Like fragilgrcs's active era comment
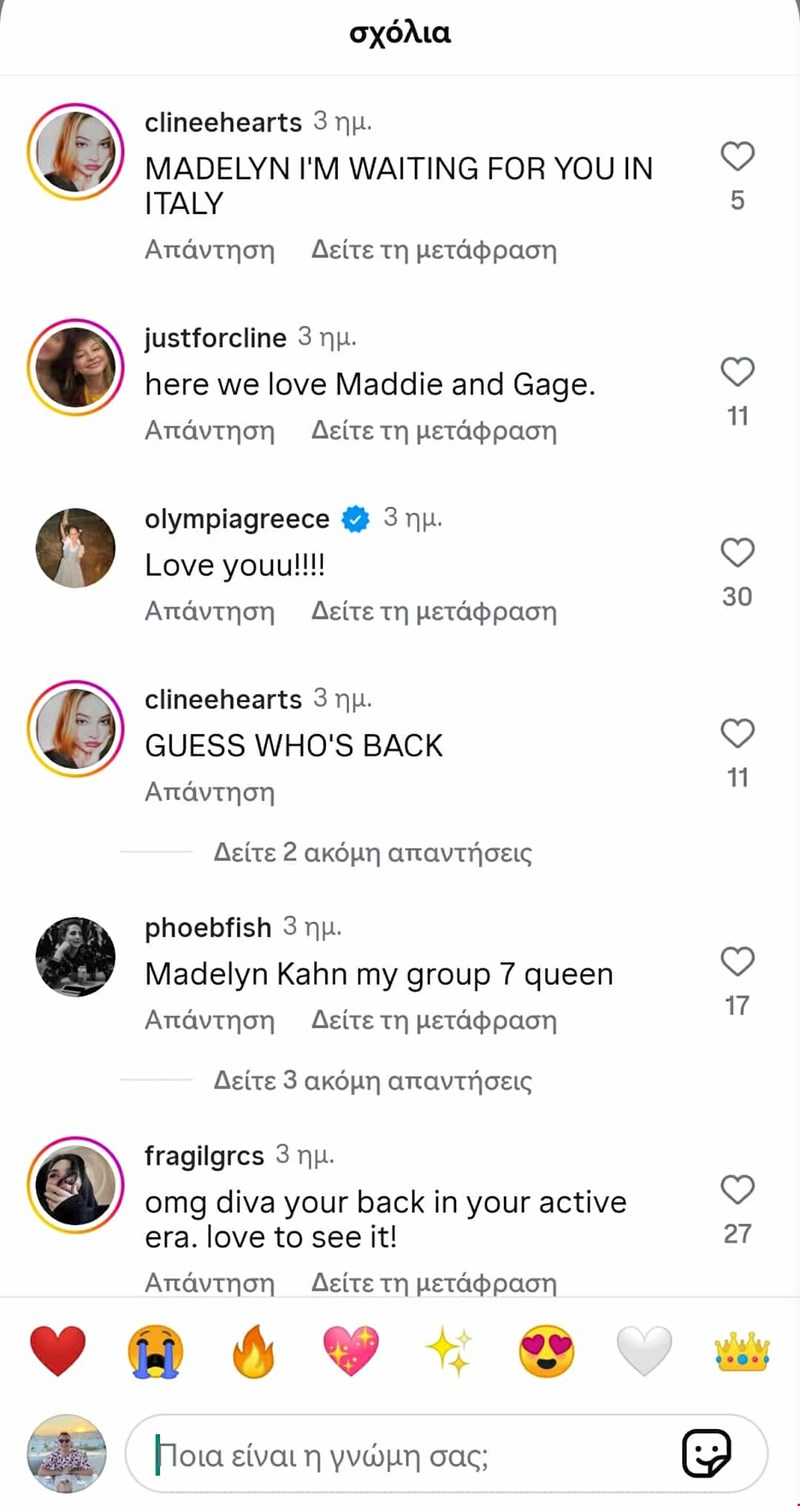 click(737, 1190)
